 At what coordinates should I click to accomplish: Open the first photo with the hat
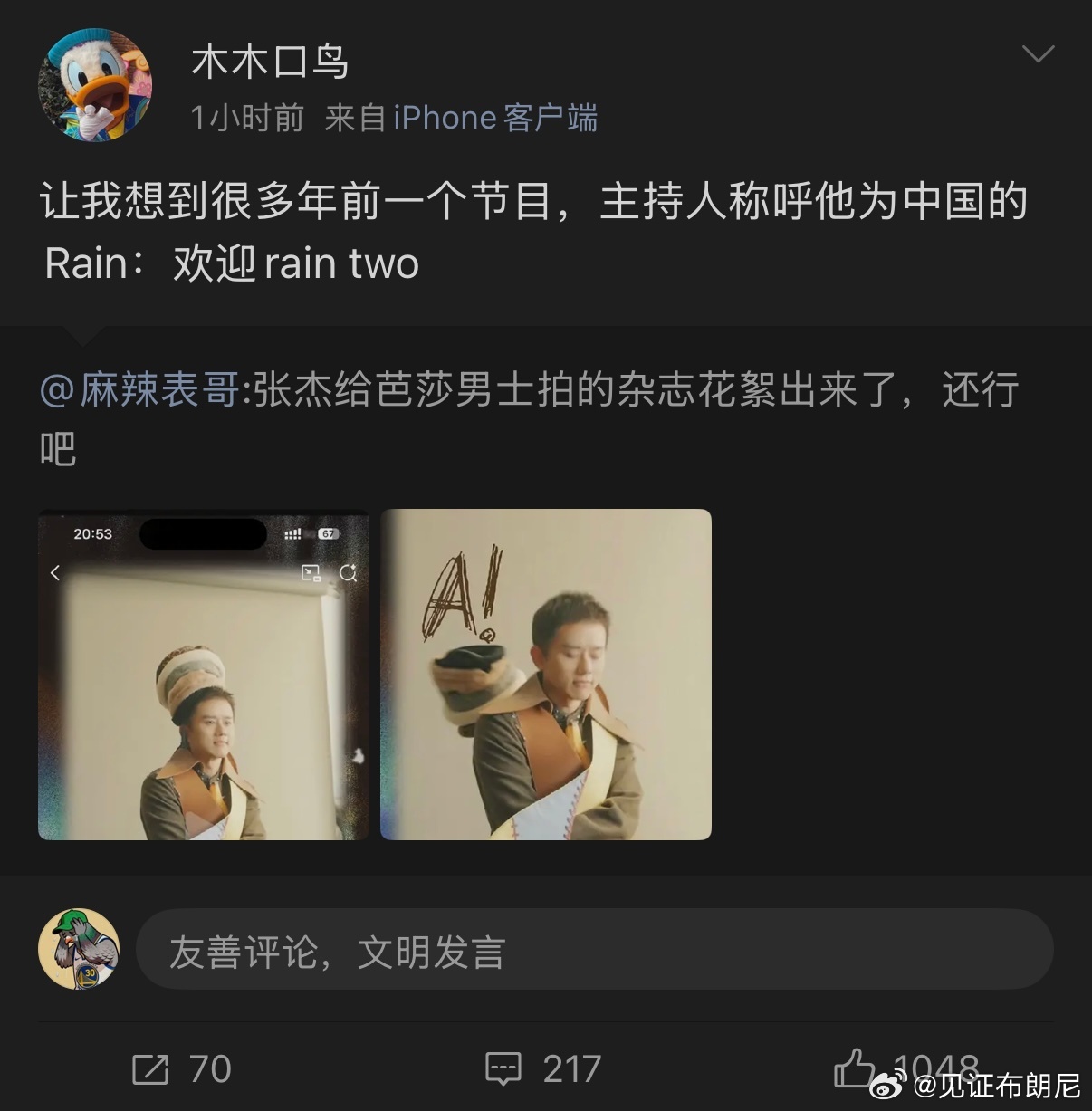click(203, 675)
